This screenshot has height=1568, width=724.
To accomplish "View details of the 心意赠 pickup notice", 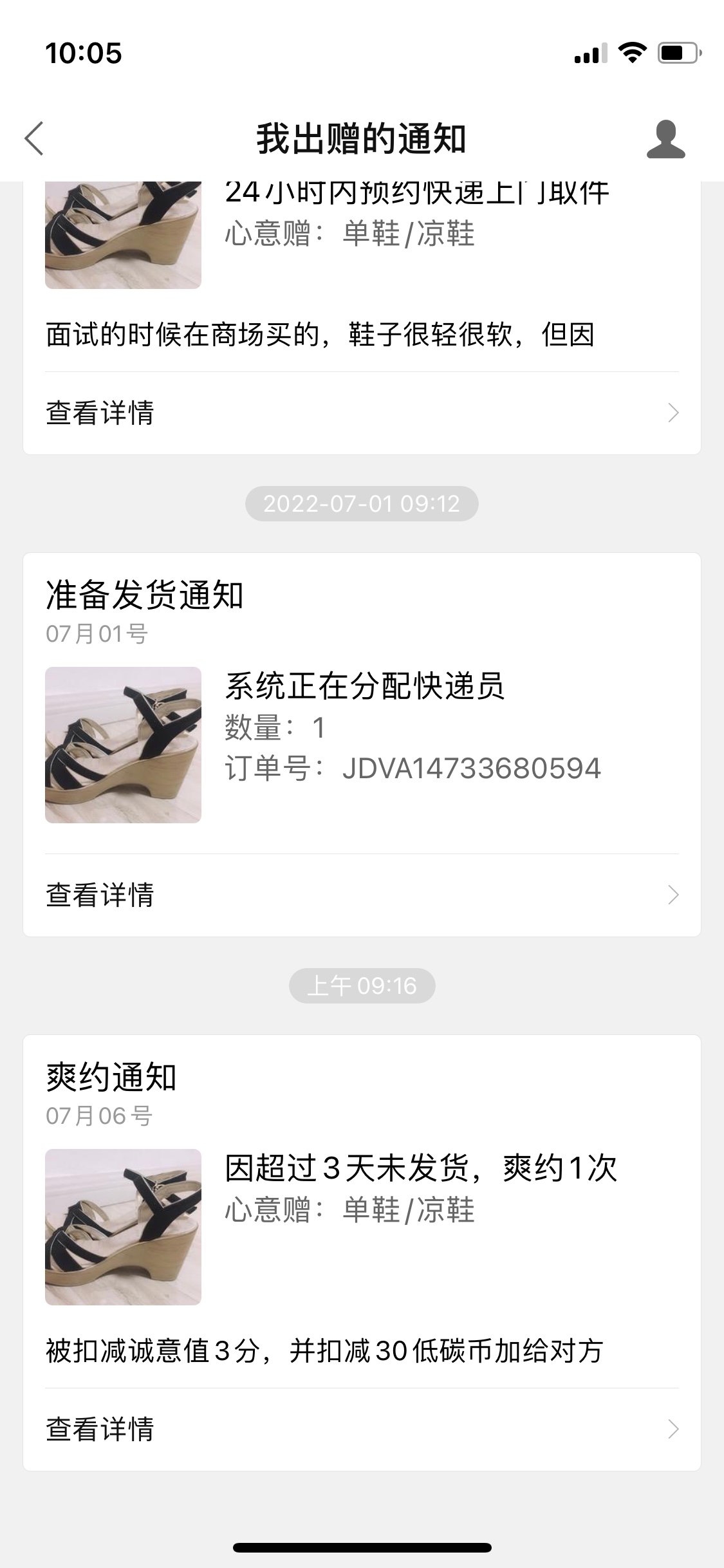I will [x=361, y=413].
